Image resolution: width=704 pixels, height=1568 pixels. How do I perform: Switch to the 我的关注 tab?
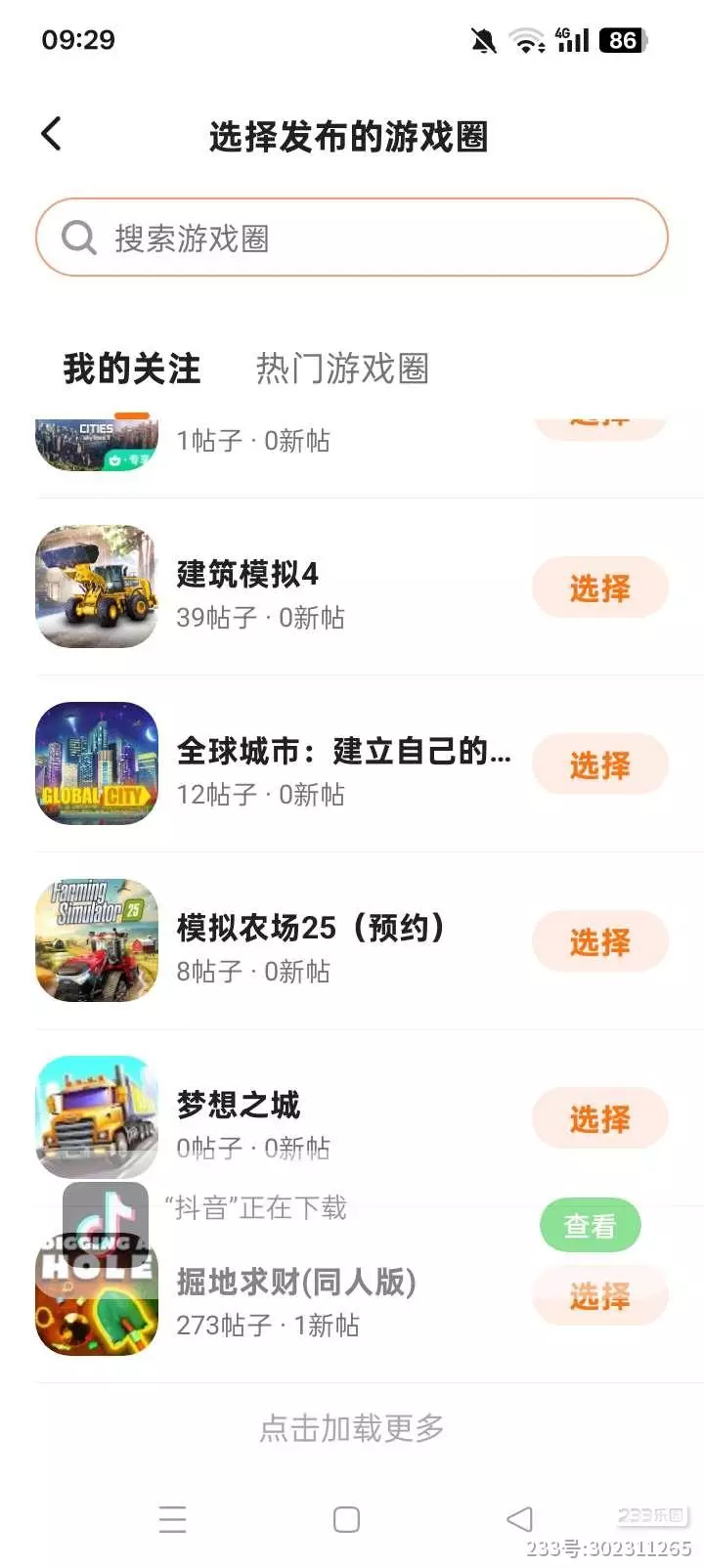132,369
